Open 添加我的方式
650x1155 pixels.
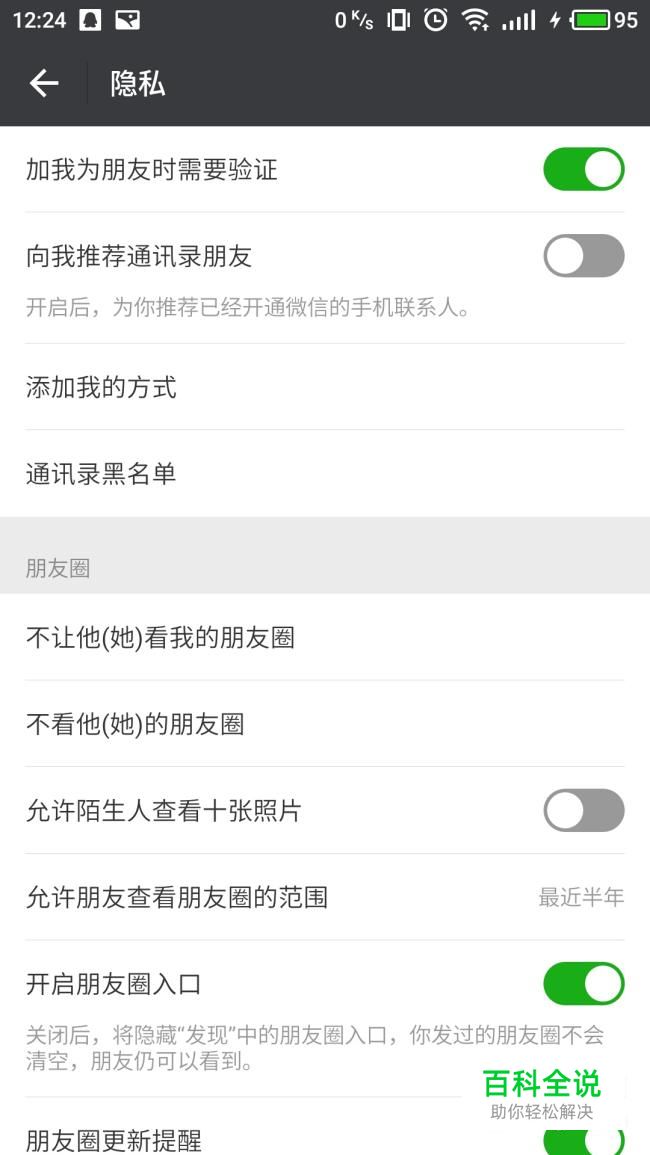coord(325,387)
